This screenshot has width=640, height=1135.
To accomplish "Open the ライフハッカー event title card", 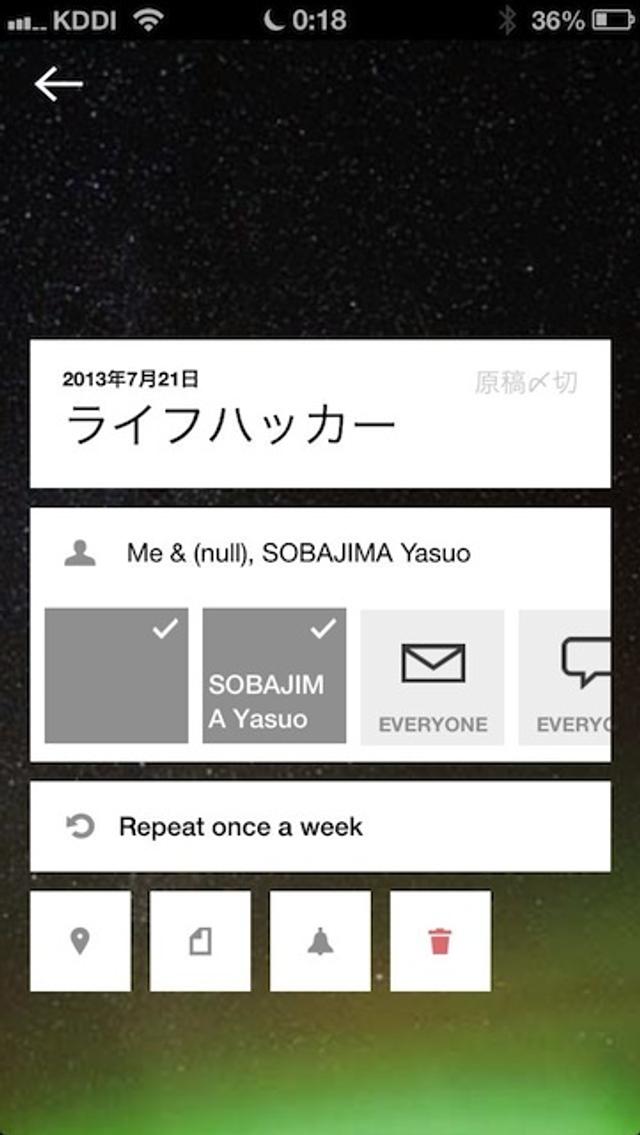I will click(x=320, y=413).
